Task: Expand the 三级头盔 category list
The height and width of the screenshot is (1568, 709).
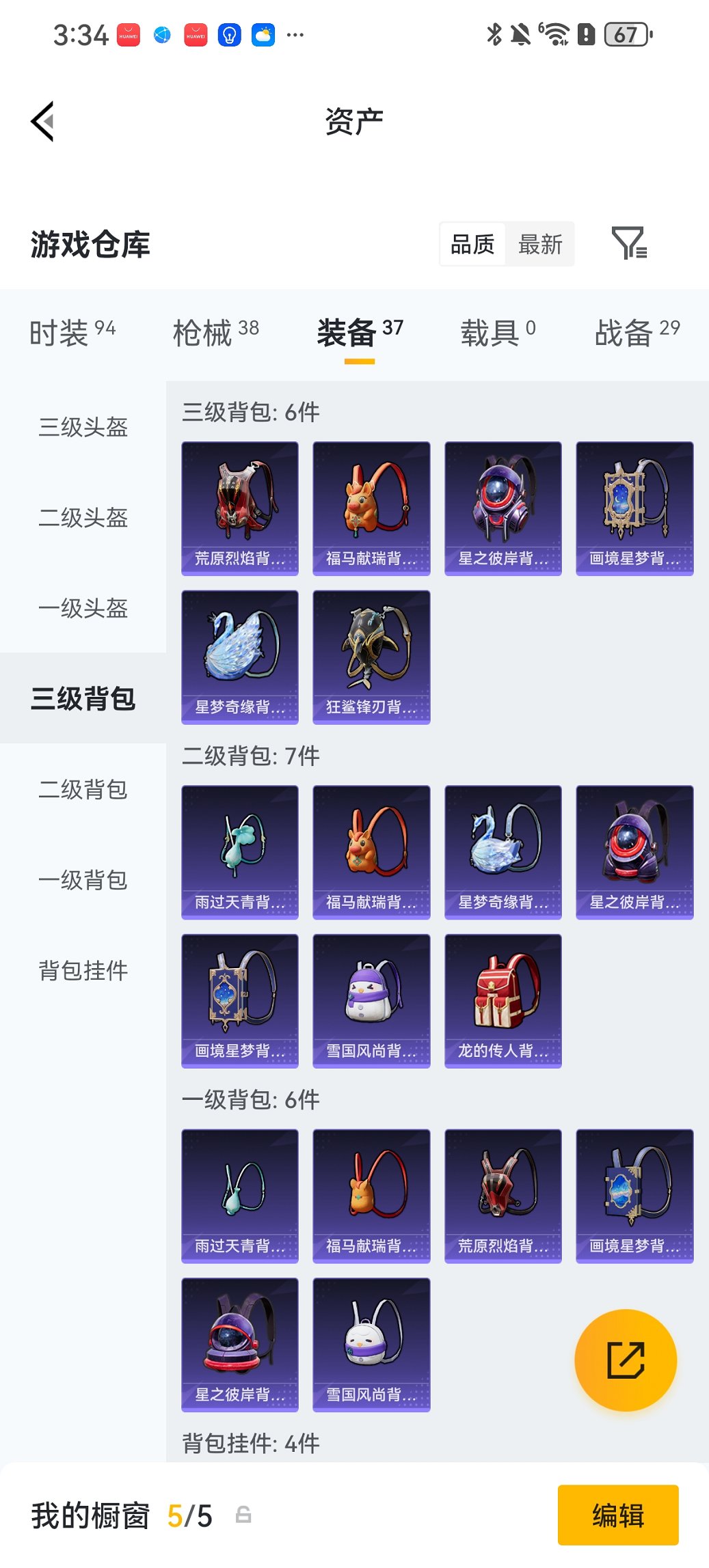Action: 82,428
